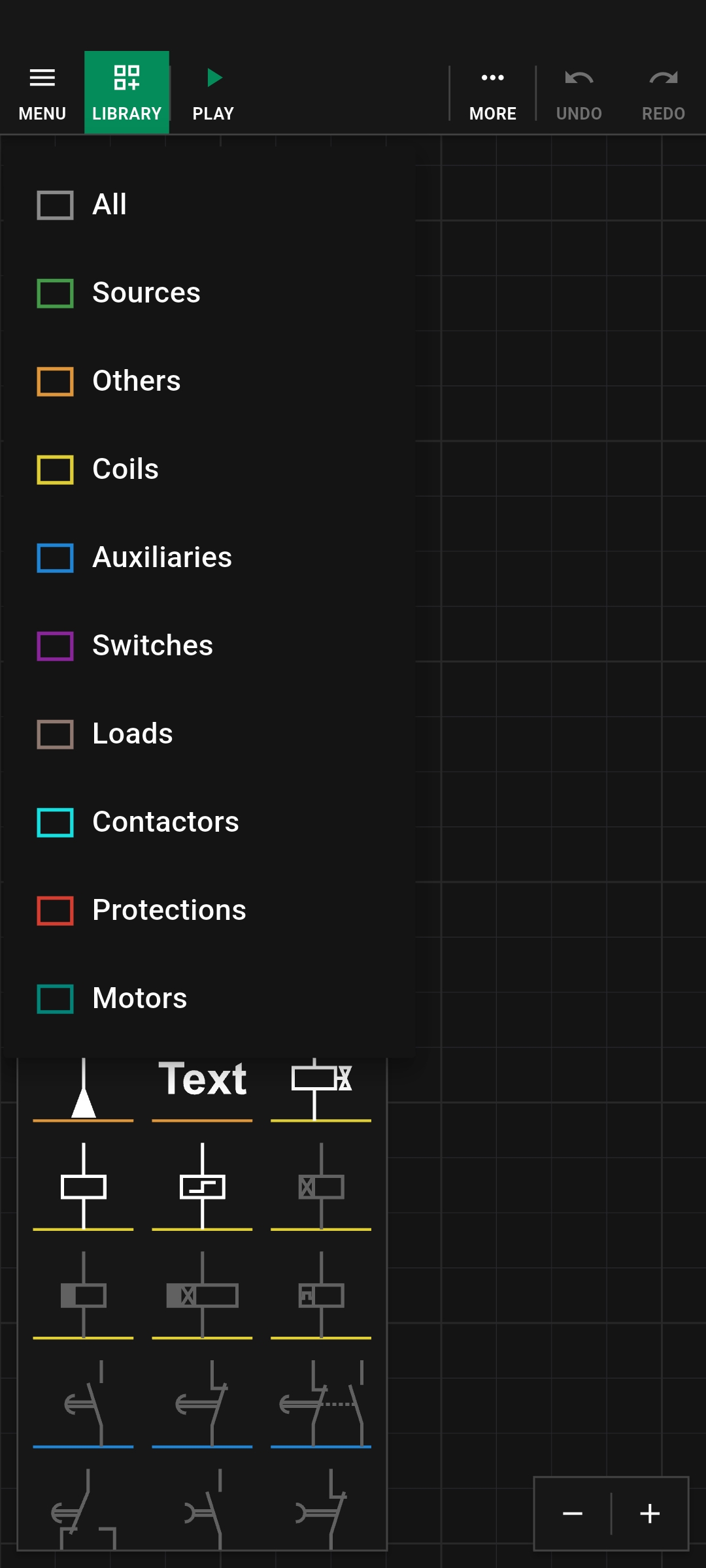Redo the last undone action
This screenshot has height=1568, width=706.
click(663, 93)
